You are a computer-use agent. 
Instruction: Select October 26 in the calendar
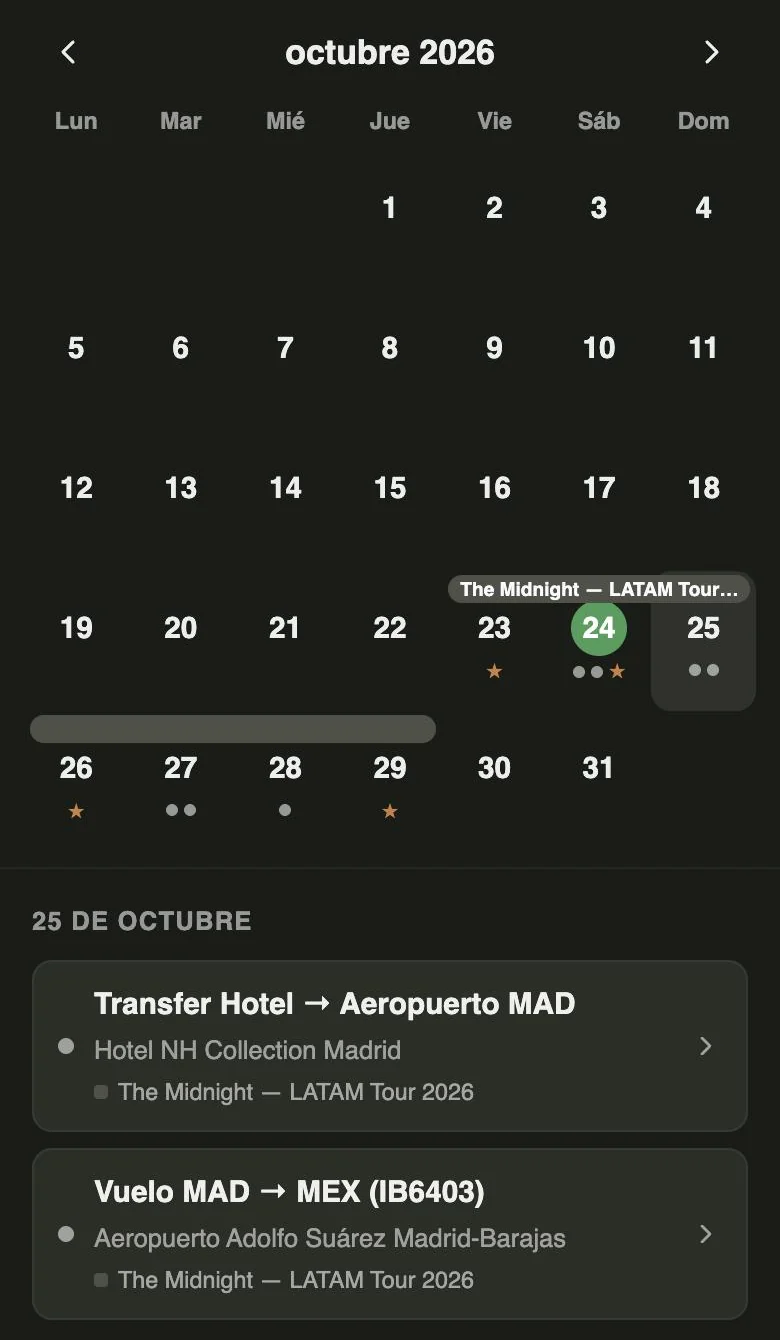pos(76,781)
